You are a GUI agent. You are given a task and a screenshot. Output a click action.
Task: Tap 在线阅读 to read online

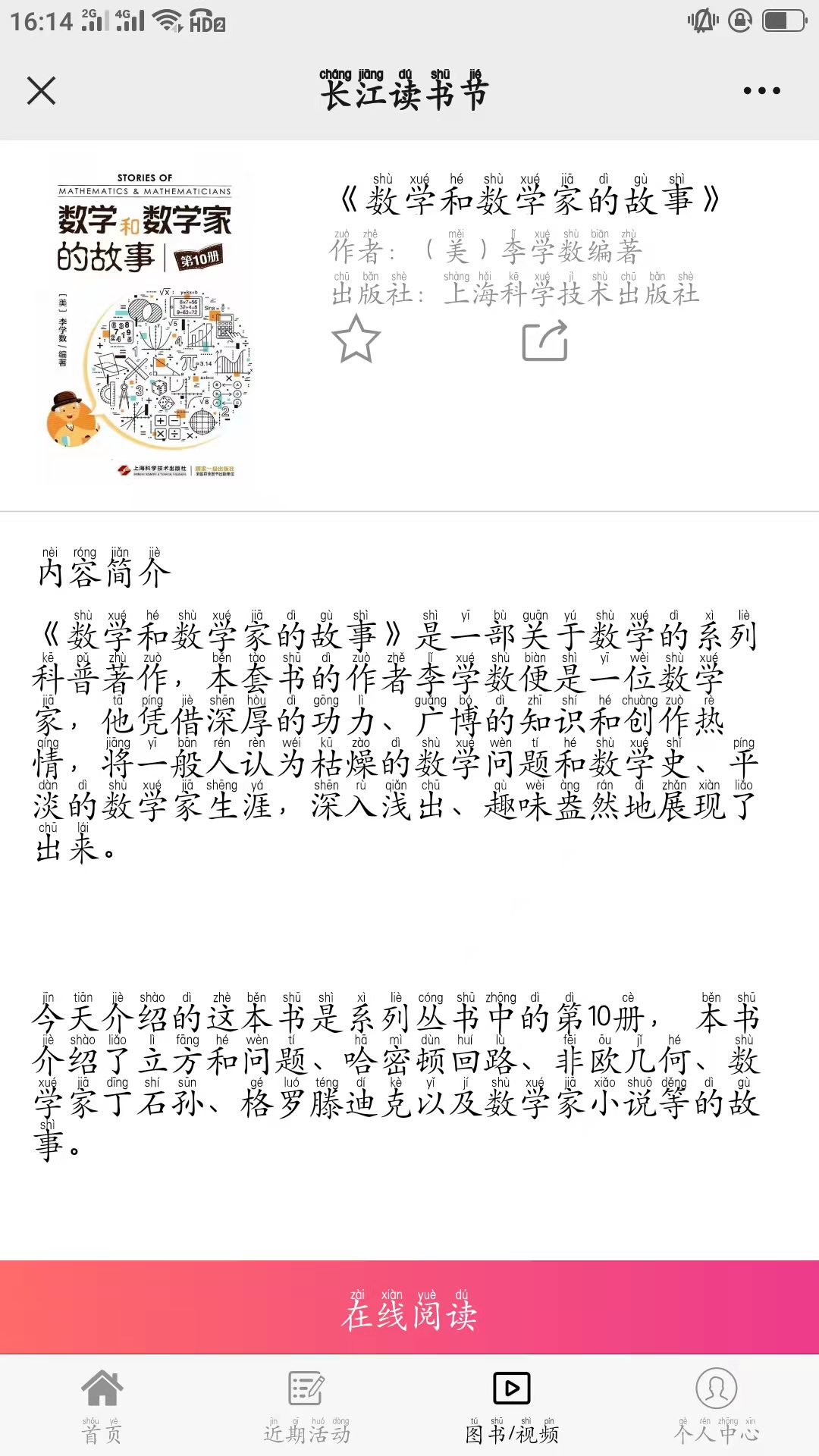click(409, 1307)
